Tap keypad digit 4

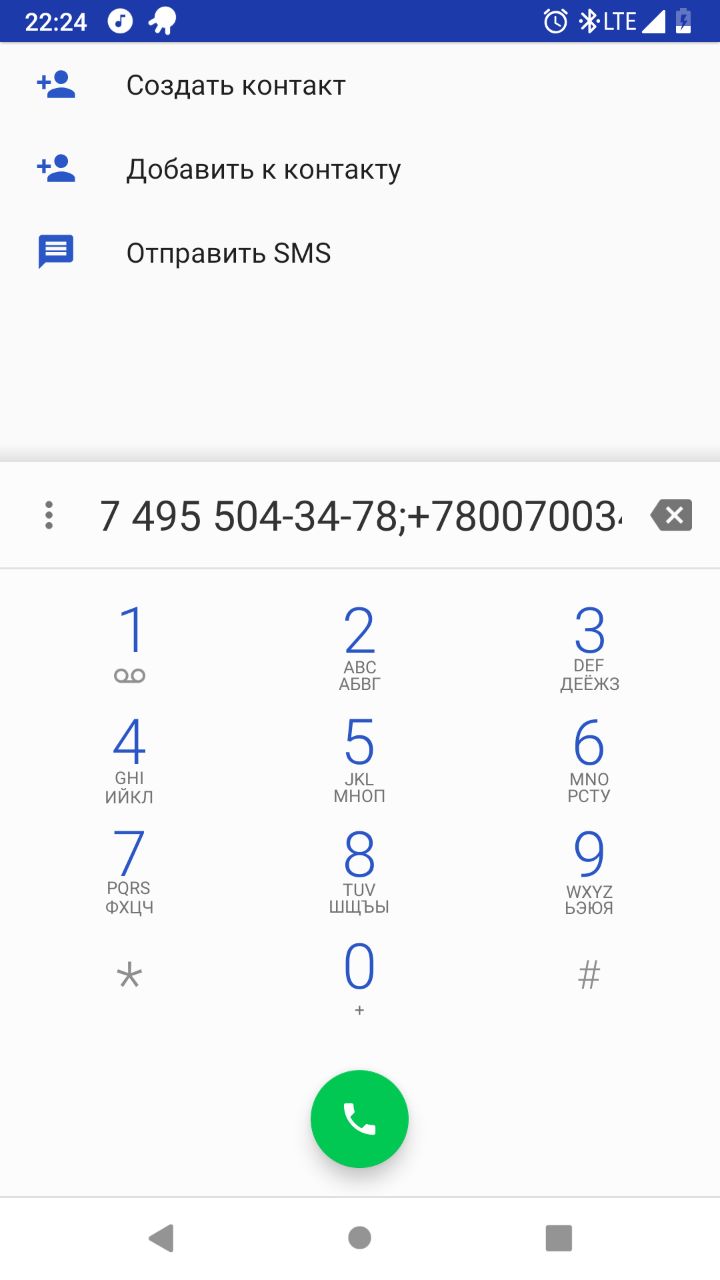[130, 757]
